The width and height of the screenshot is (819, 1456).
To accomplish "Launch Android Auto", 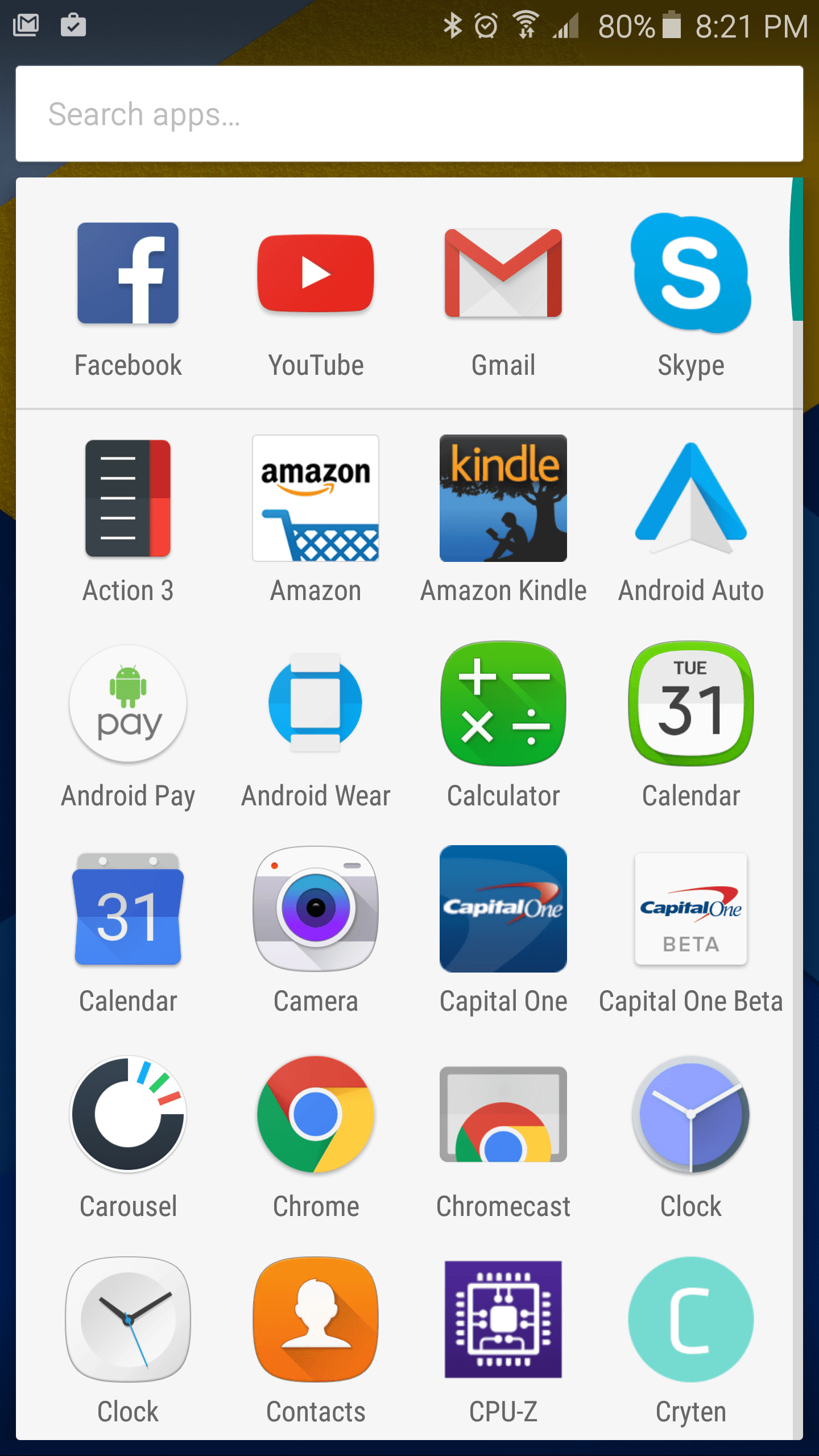I will (x=690, y=498).
